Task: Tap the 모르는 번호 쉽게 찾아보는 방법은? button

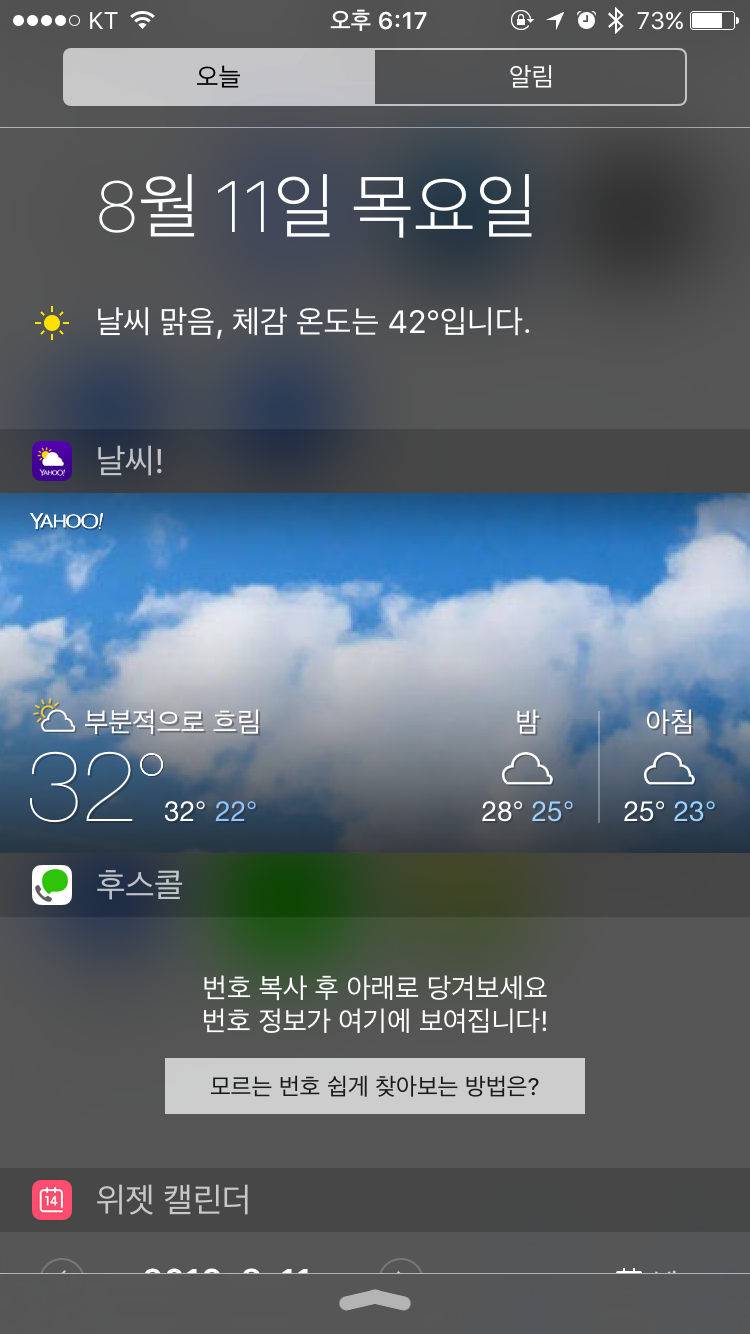Action: pyautogui.click(x=375, y=1085)
